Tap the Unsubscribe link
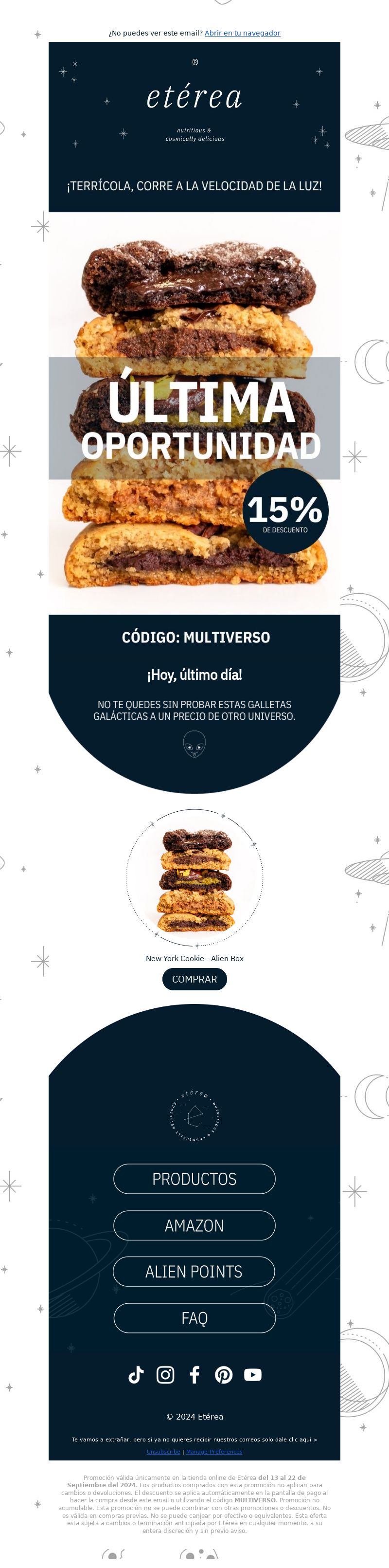The width and height of the screenshot is (389, 1568). (x=163, y=1452)
